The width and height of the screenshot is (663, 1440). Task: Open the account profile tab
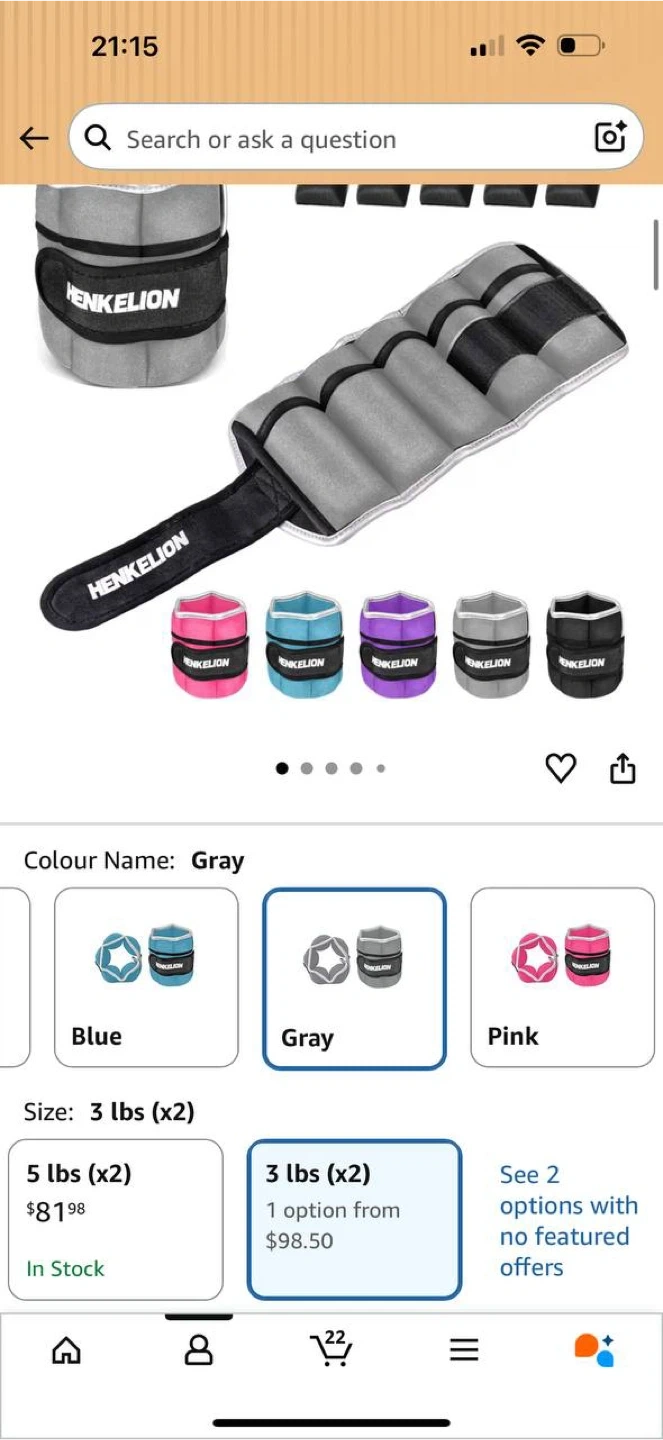(x=199, y=1351)
